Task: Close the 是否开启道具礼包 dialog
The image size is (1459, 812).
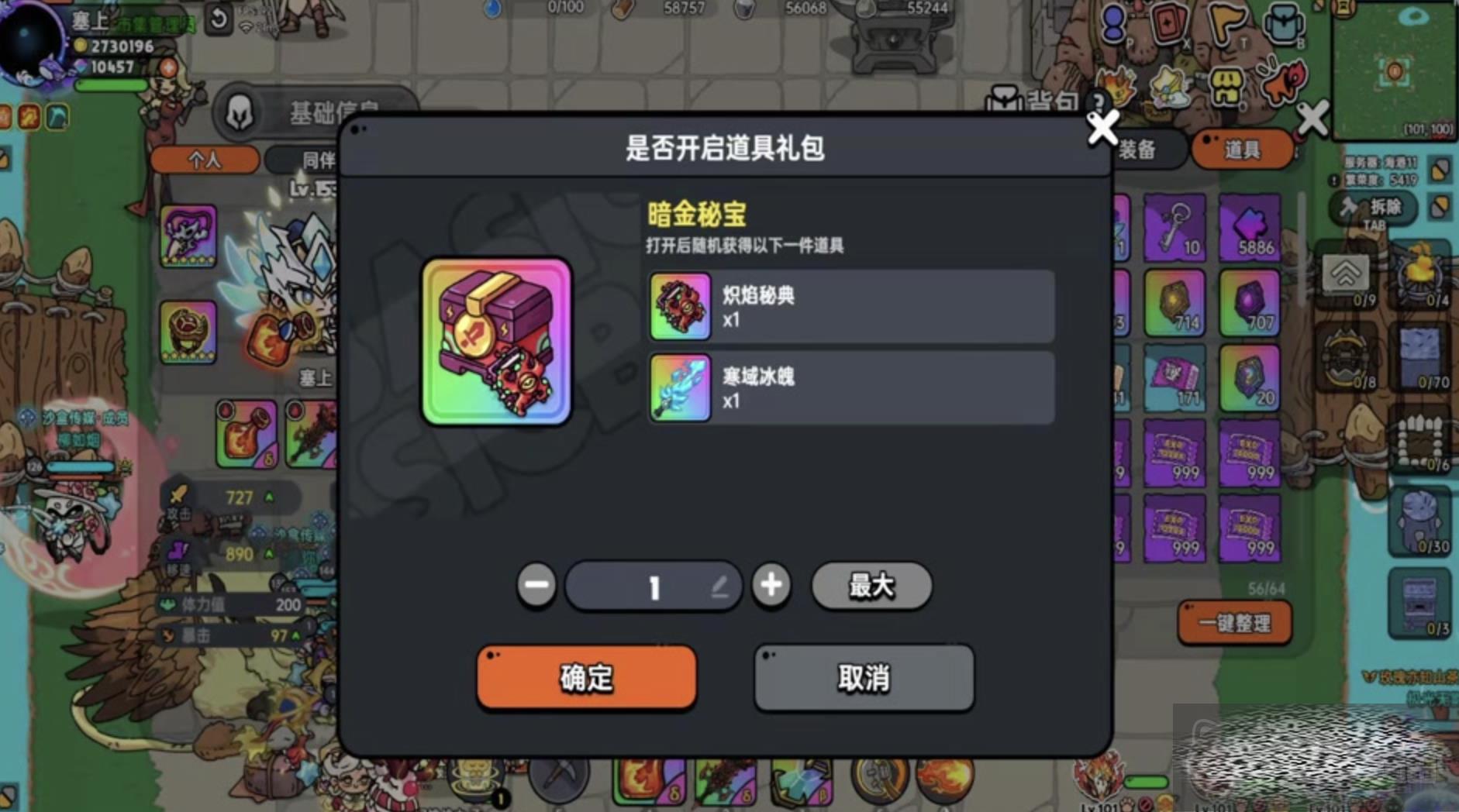Action: 1102,128
